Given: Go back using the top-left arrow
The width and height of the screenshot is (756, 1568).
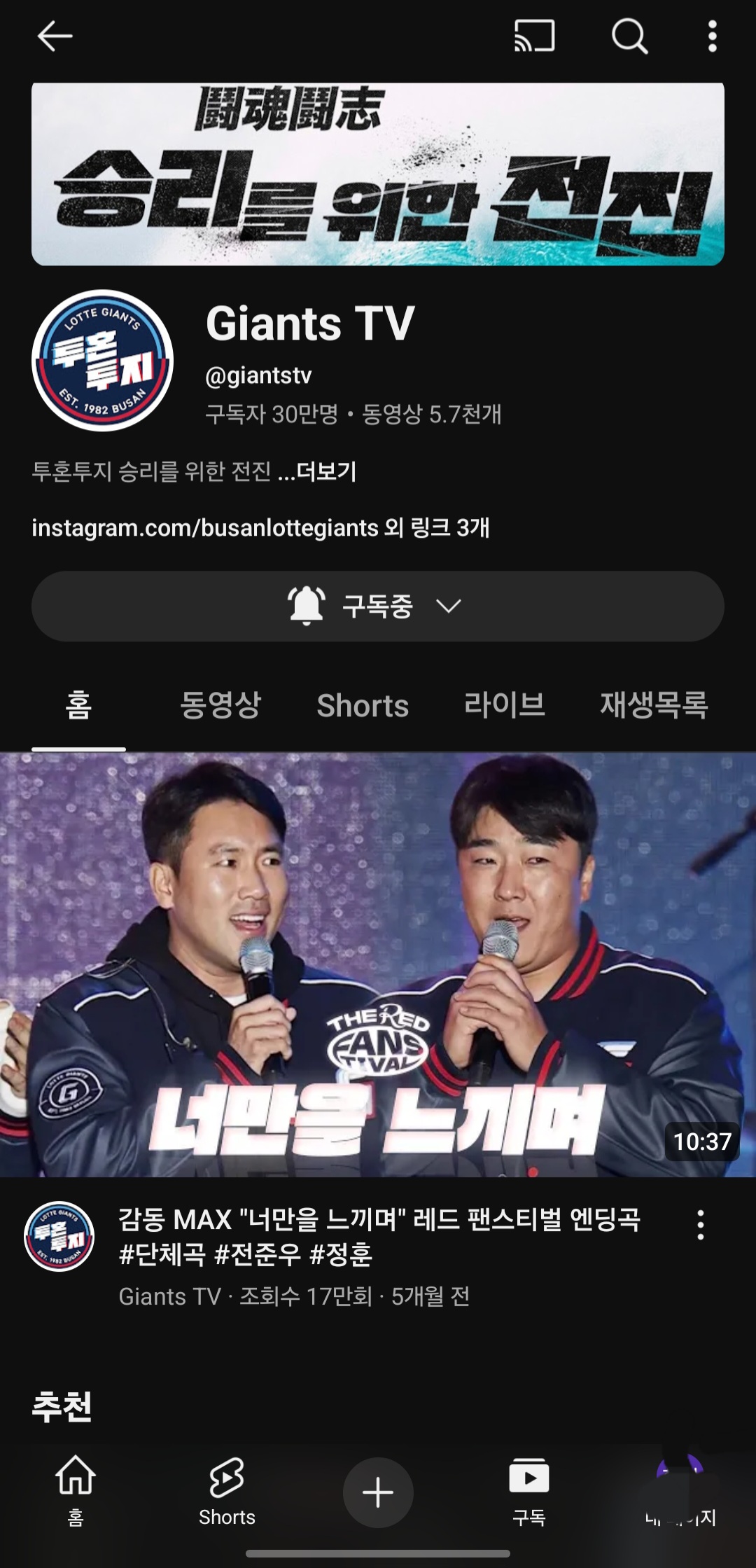Looking at the screenshot, I should click(x=55, y=36).
